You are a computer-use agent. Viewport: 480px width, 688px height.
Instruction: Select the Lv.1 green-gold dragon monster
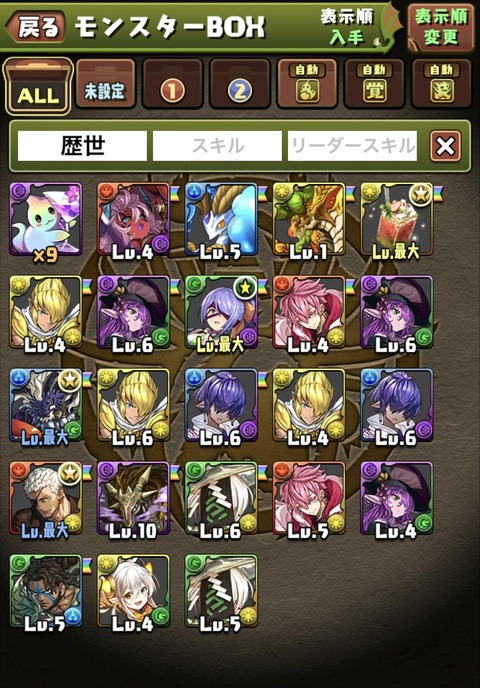point(309,219)
